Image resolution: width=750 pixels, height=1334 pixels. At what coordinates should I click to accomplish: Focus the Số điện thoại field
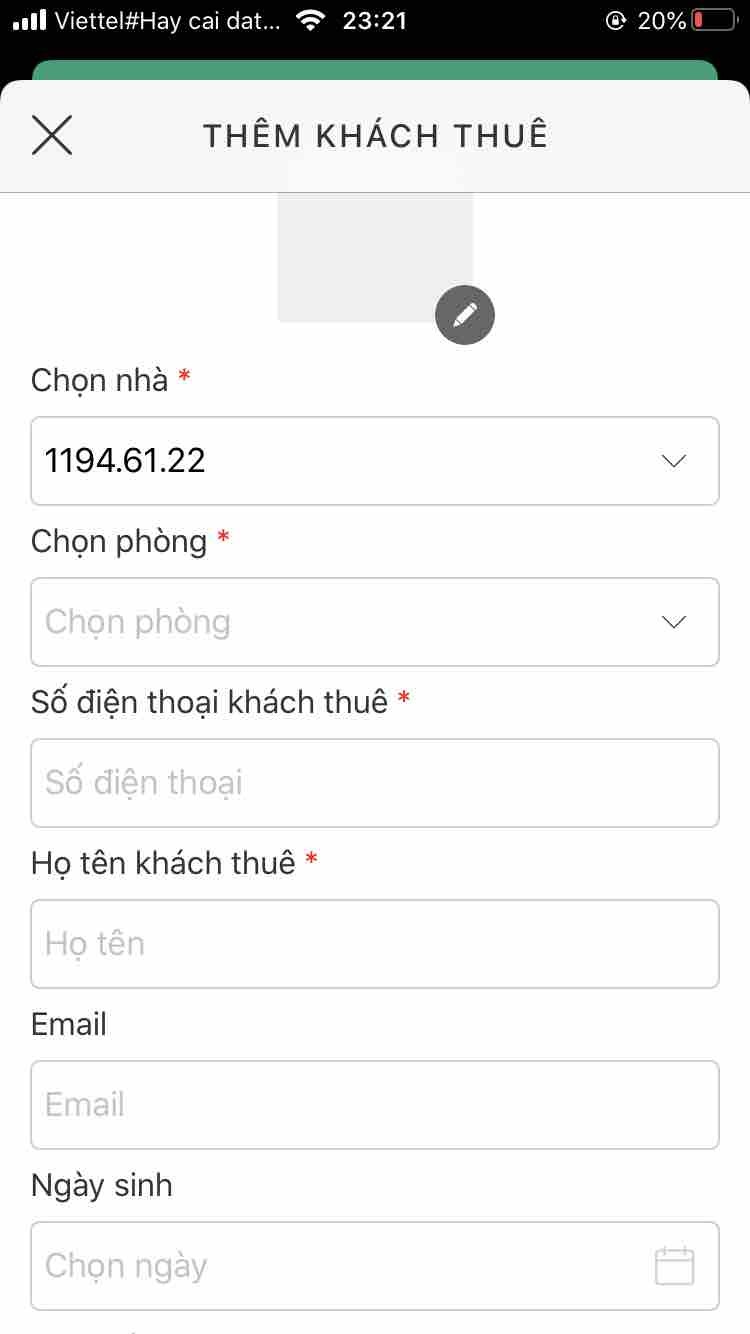[x=375, y=783]
